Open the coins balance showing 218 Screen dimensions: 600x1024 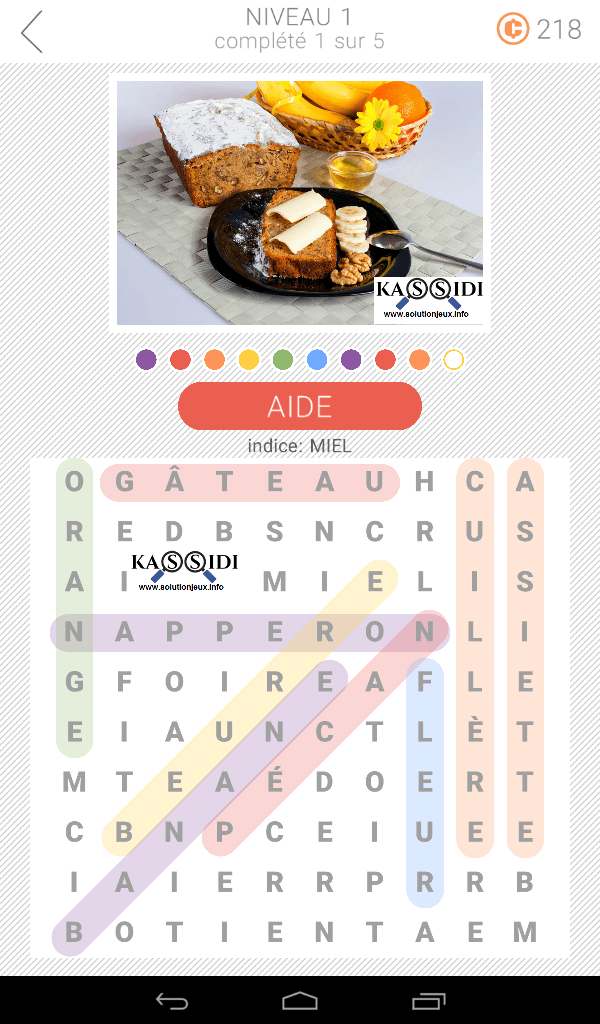coord(539,30)
